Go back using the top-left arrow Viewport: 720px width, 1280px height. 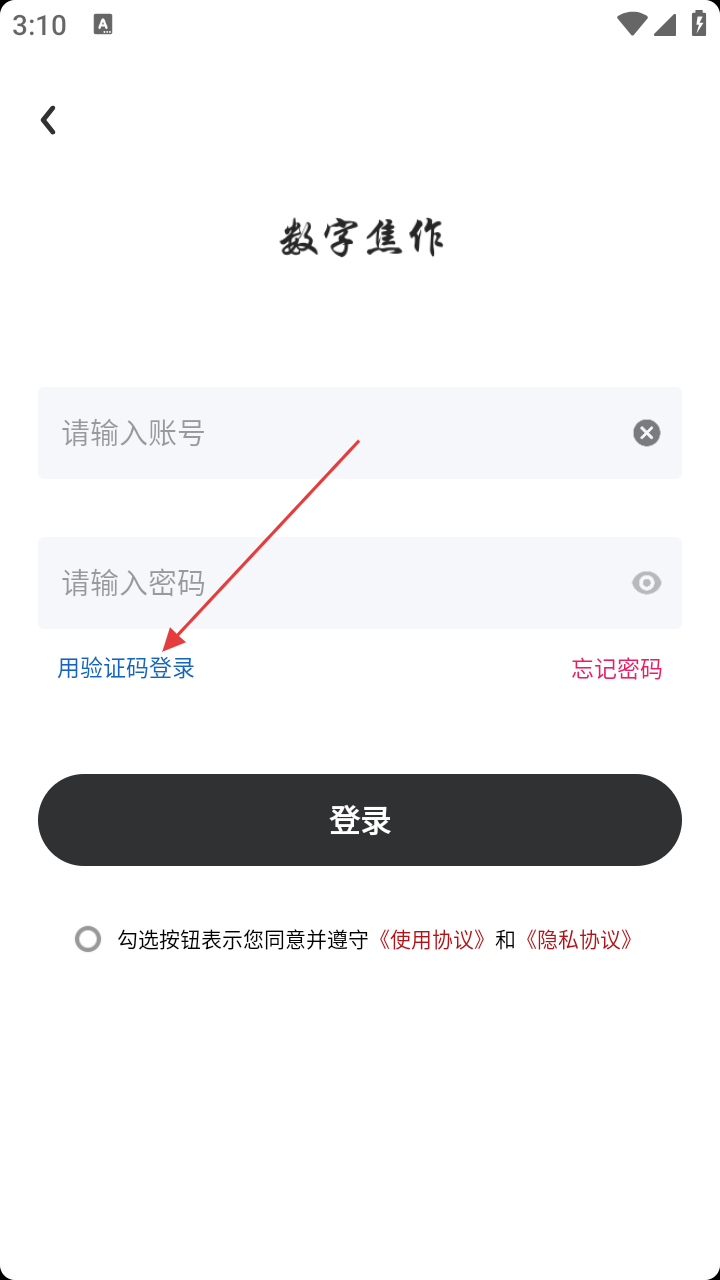48,120
